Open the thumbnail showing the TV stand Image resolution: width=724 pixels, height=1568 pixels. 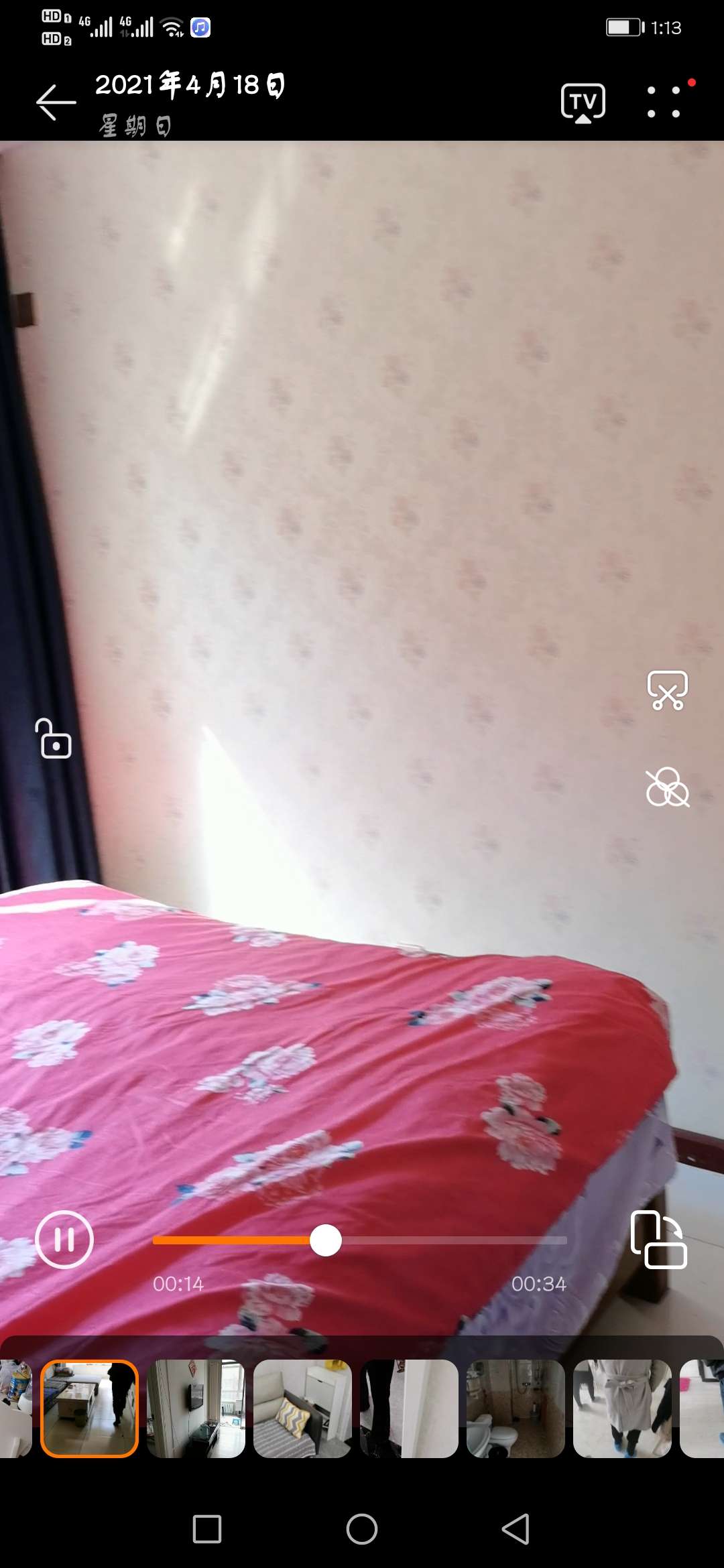[196, 1409]
